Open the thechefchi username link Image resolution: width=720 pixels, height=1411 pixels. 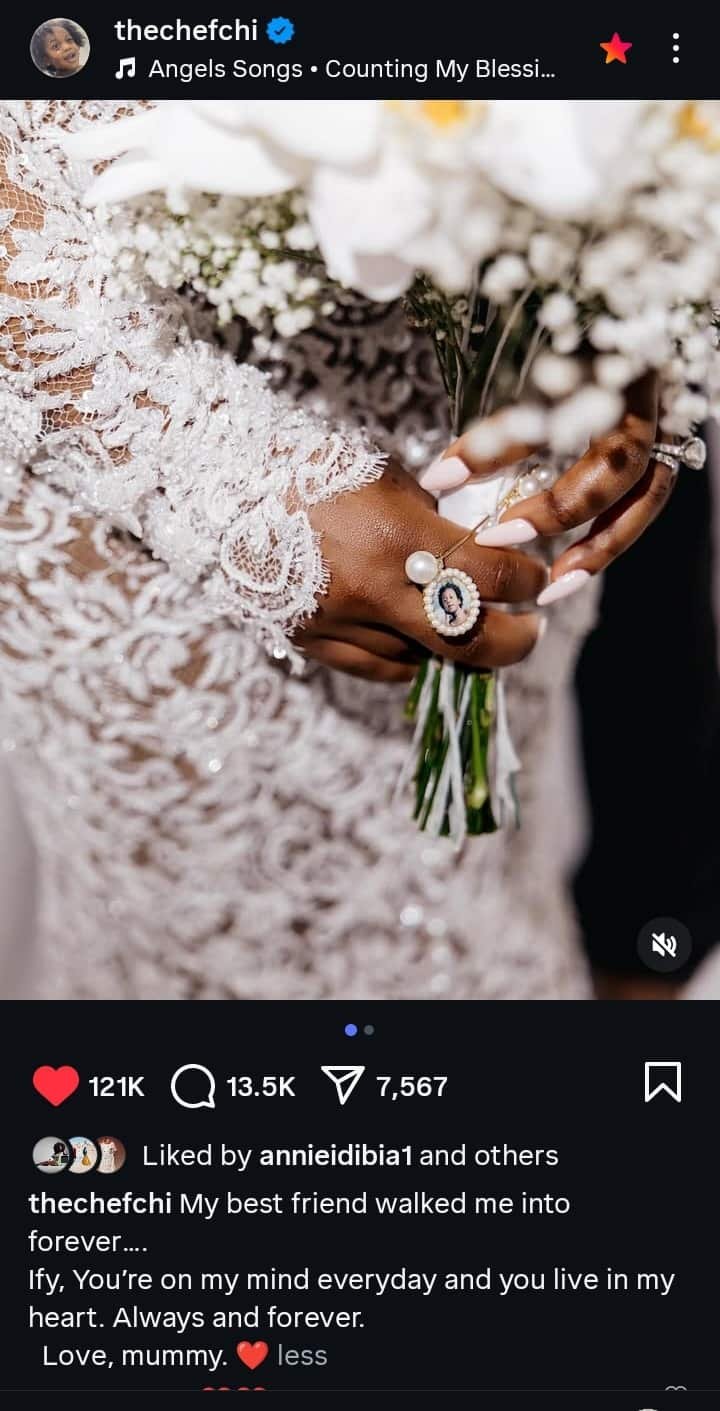pyautogui.click(x=188, y=31)
